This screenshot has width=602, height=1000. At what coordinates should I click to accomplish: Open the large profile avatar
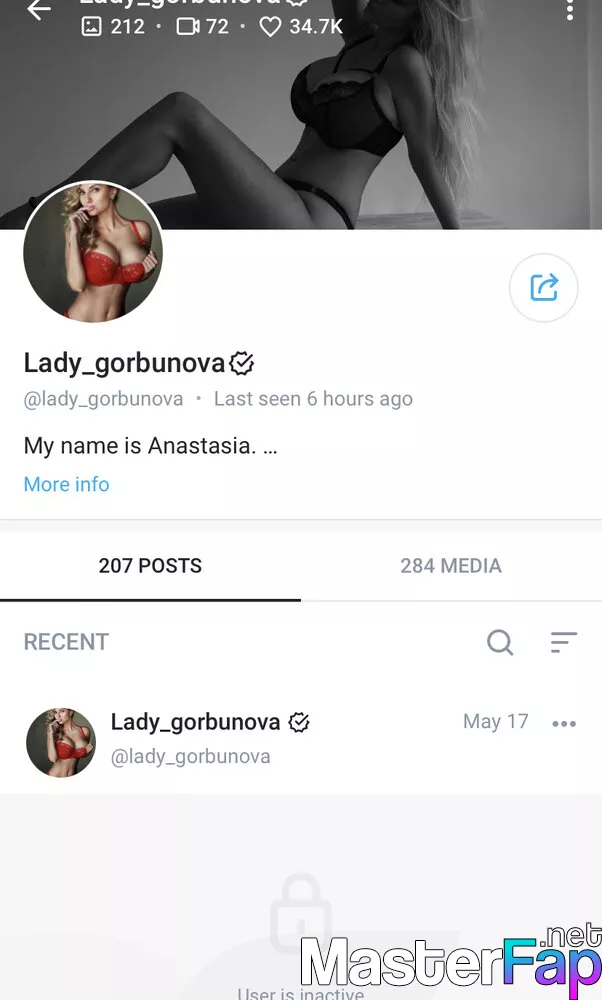pos(93,252)
